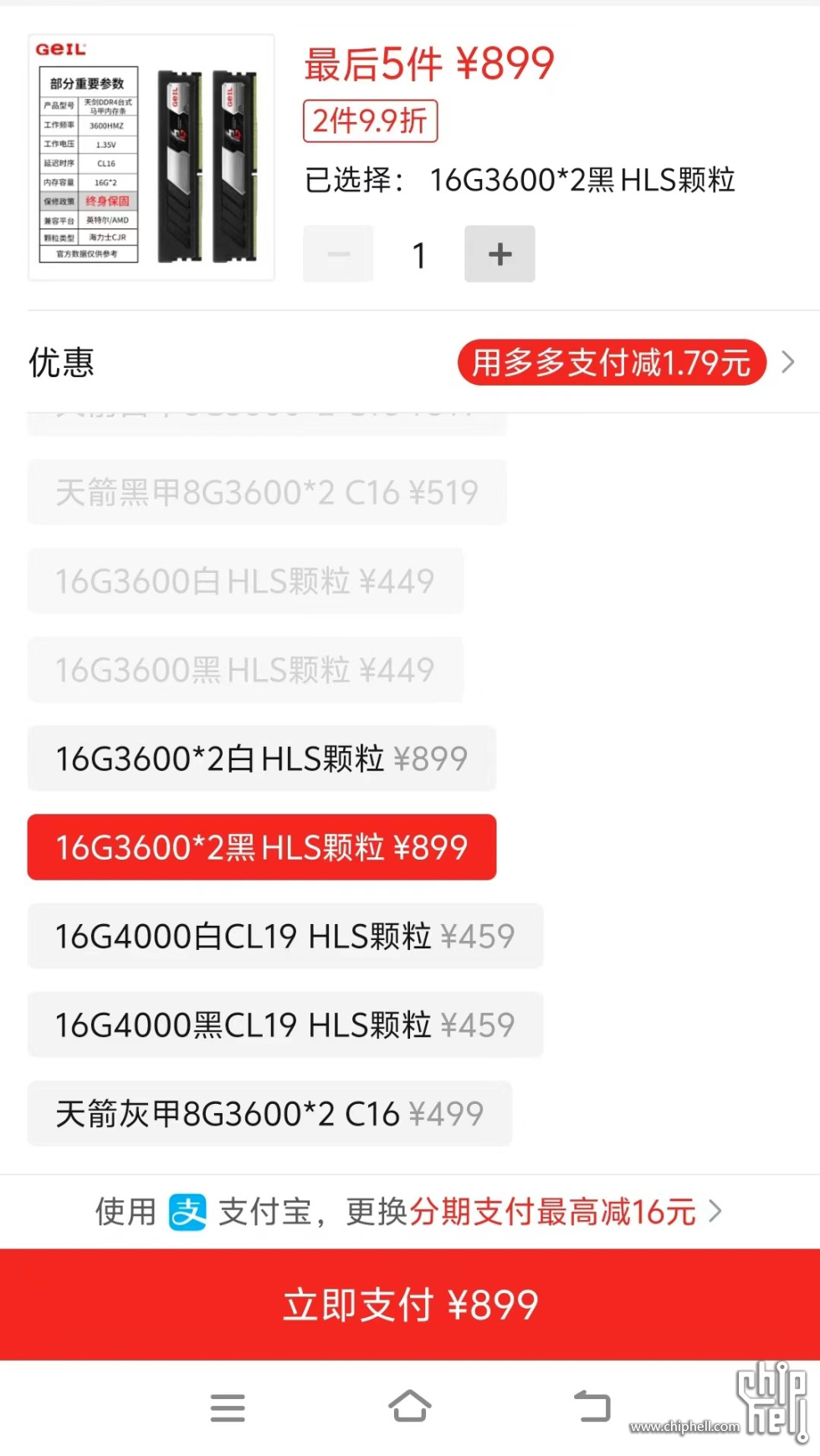Switch payment to Alipay installment offer
This screenshot has width=820, height=1456.
(x=409, y=1211)
